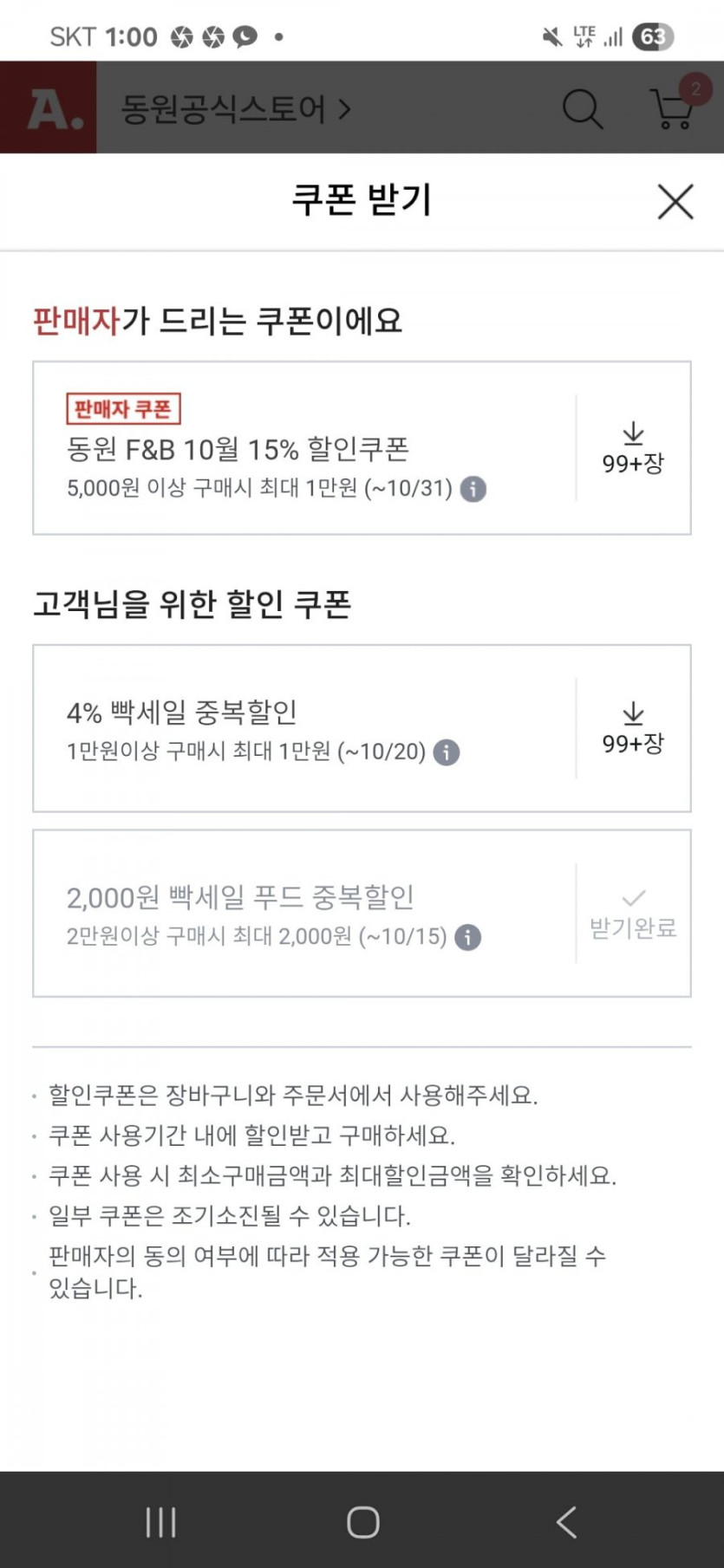Screen dimensions: 724x1568
Task: Download the 동원 F&B 10월 15% 할인쿠폰
Action: (x=633, y=448)
